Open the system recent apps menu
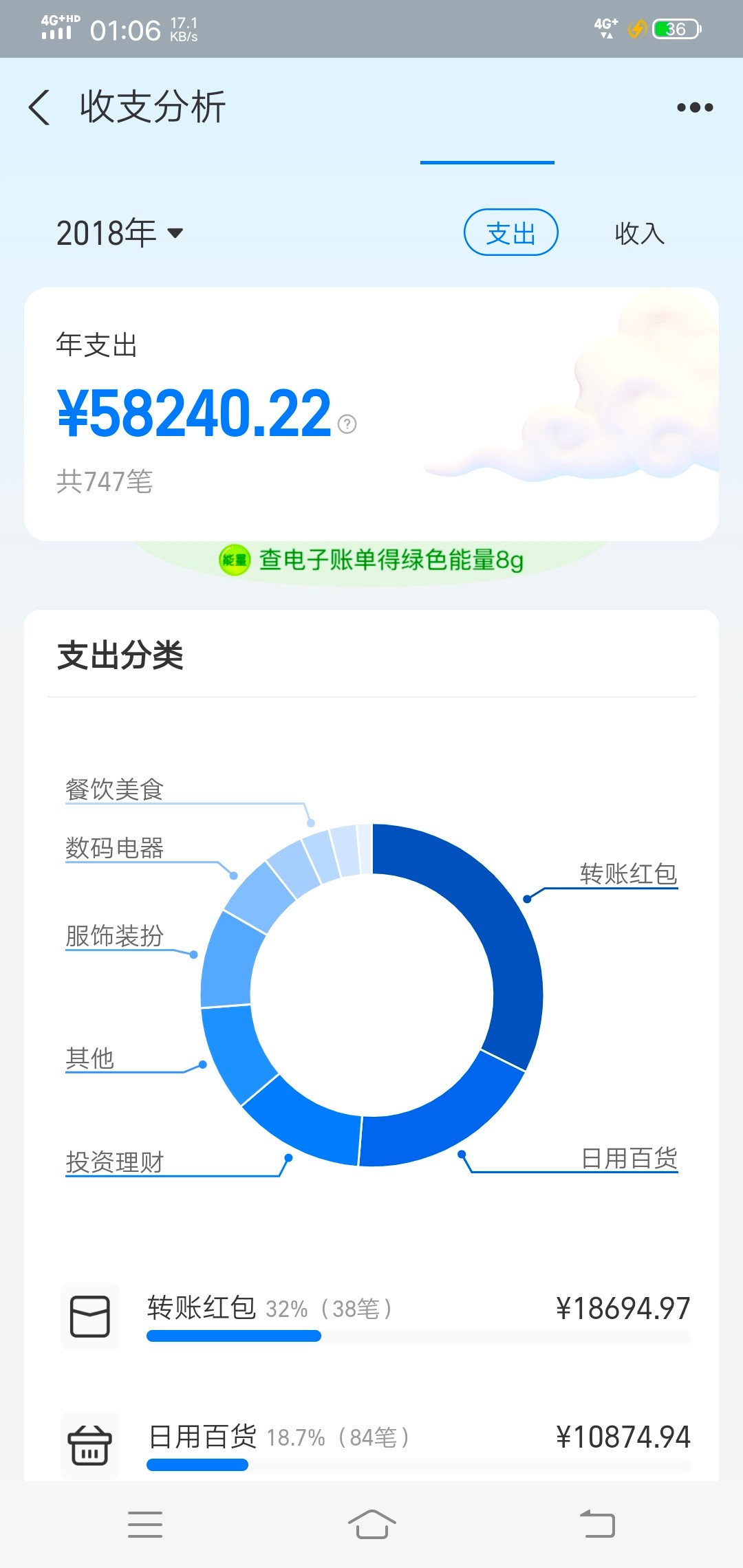This screenshot has width=743, height=1568. 145,1524
